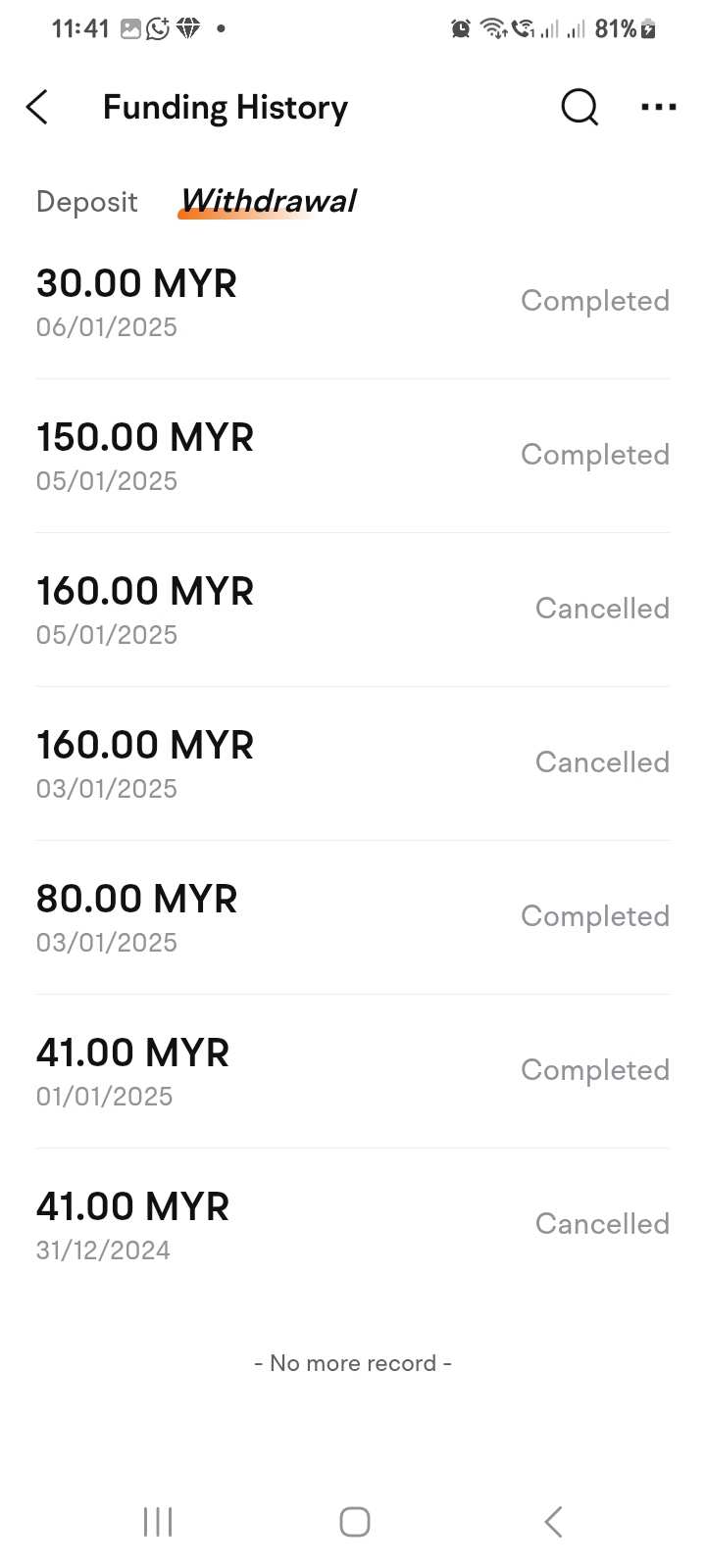Open the recent apps view
706x1568 pixels.
[x=158, y=1522]
